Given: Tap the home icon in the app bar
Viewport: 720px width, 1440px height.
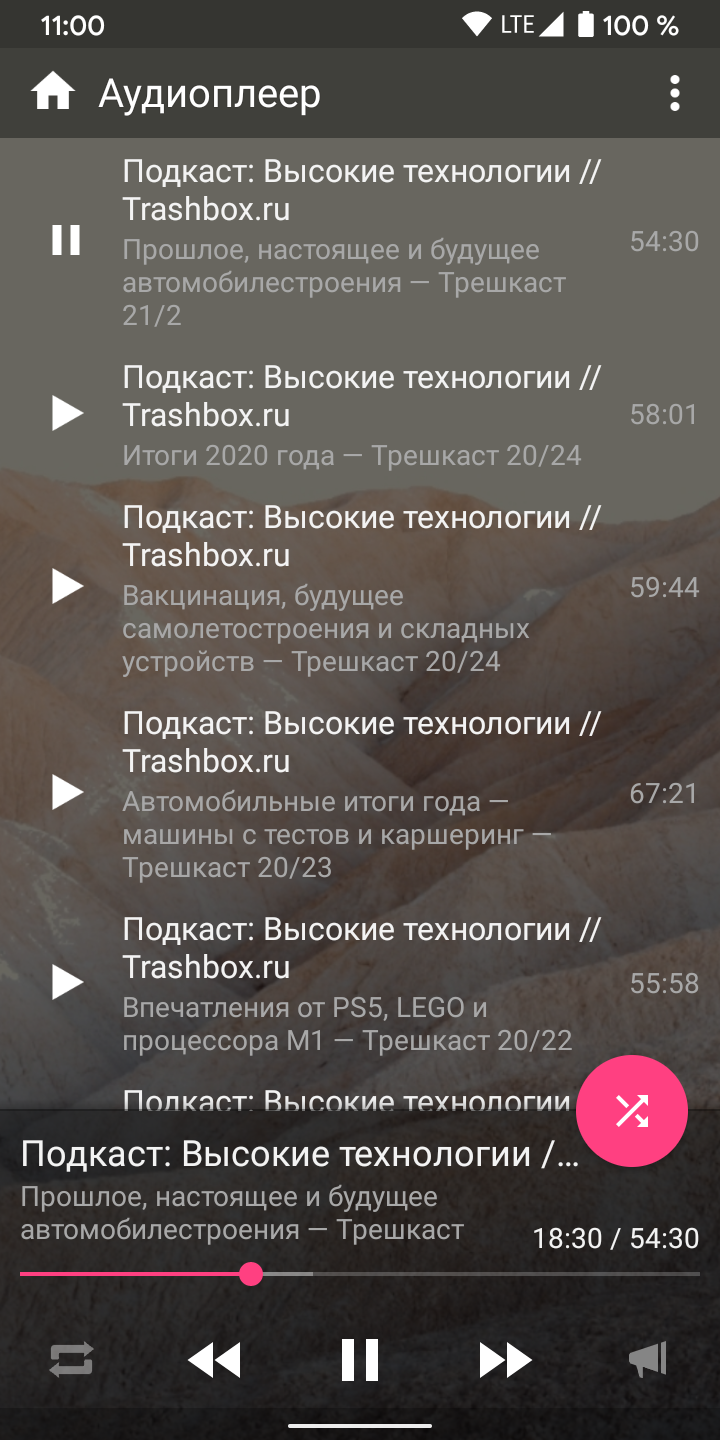Looking at the screenshot, I should coord(53,93).
